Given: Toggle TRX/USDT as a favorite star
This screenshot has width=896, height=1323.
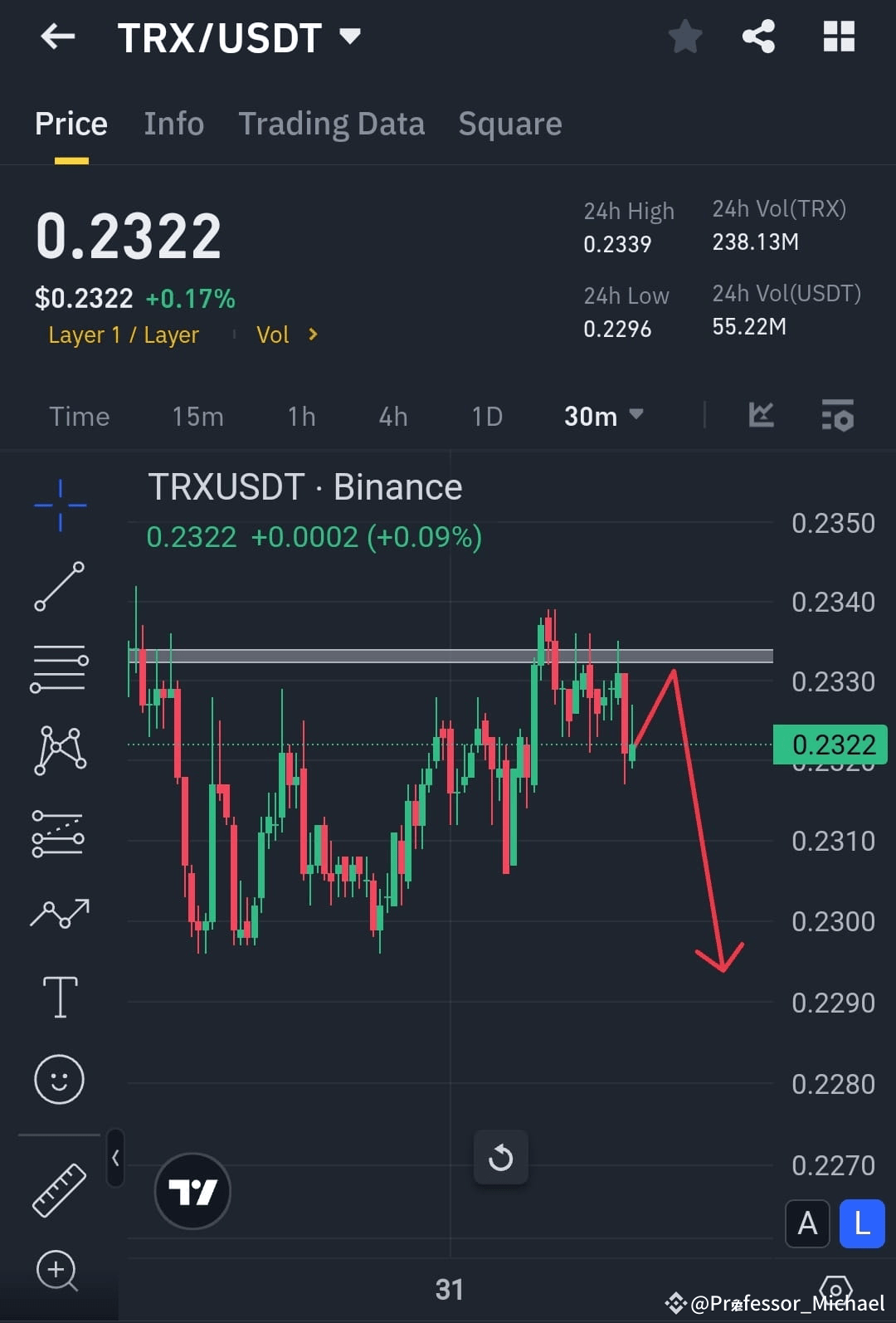Looking at the screenshot, I should coord(685,37).
